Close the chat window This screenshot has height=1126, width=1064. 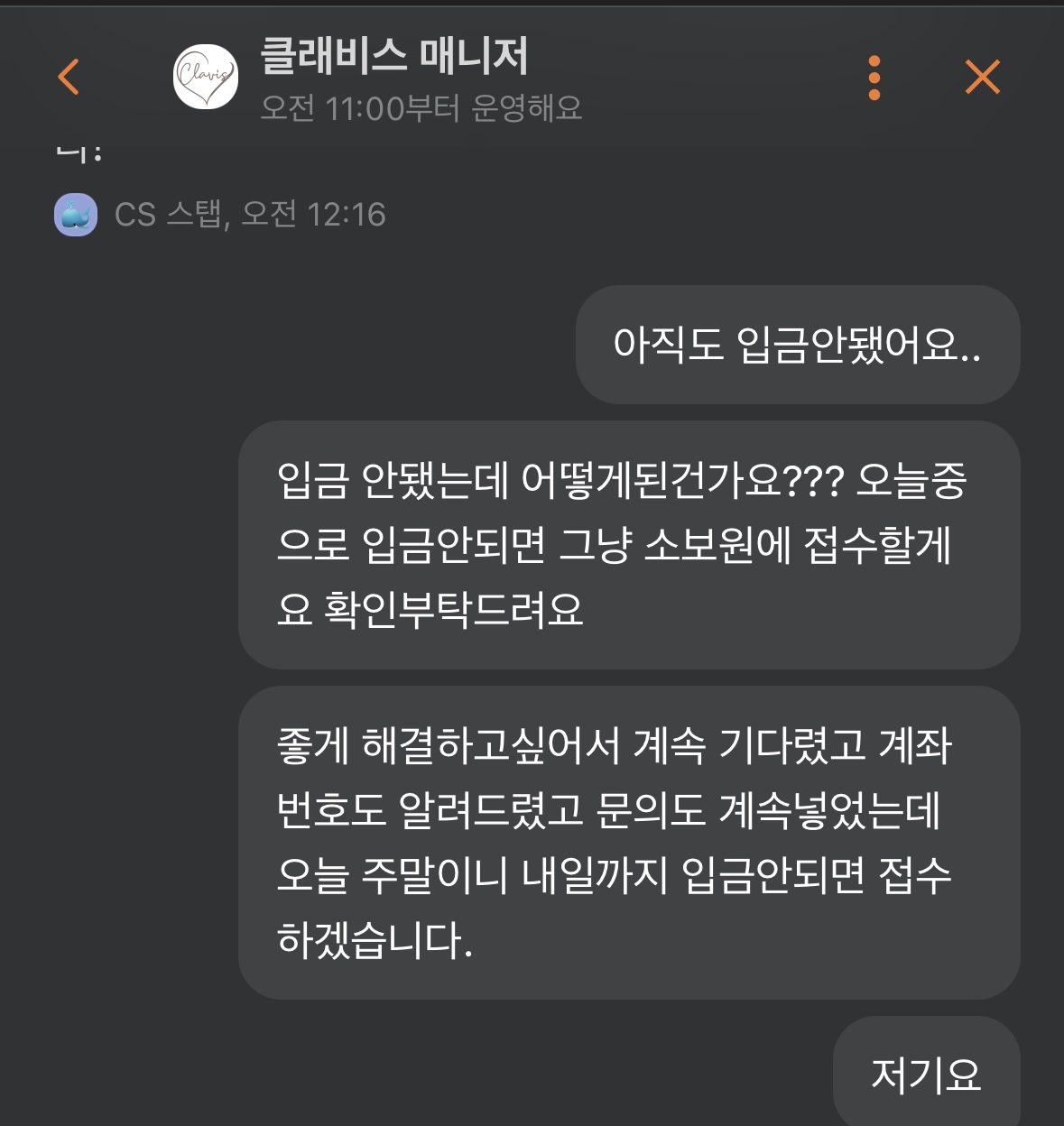click(982, 77)
